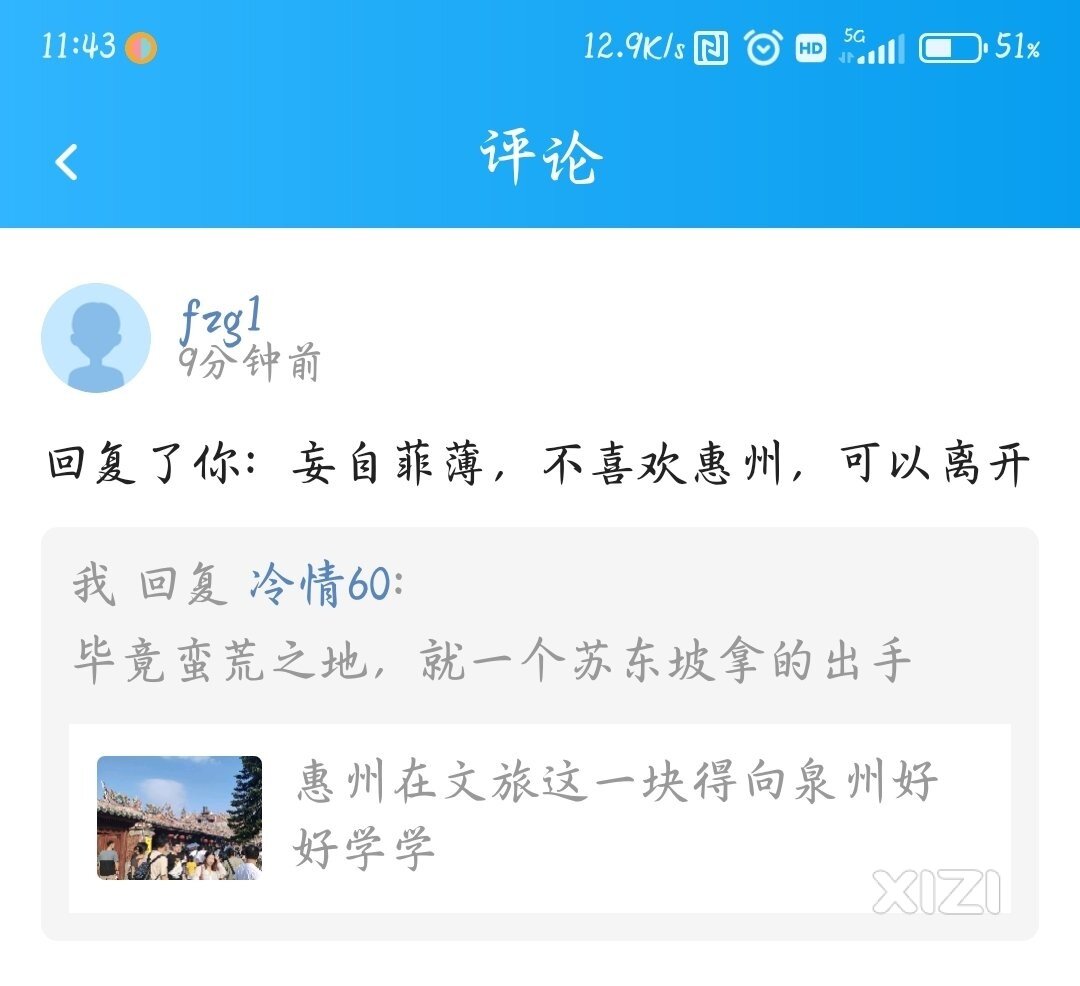Tap the username fzg1
The width and height of the screenshot is (1080, 986).
(221, 318)
